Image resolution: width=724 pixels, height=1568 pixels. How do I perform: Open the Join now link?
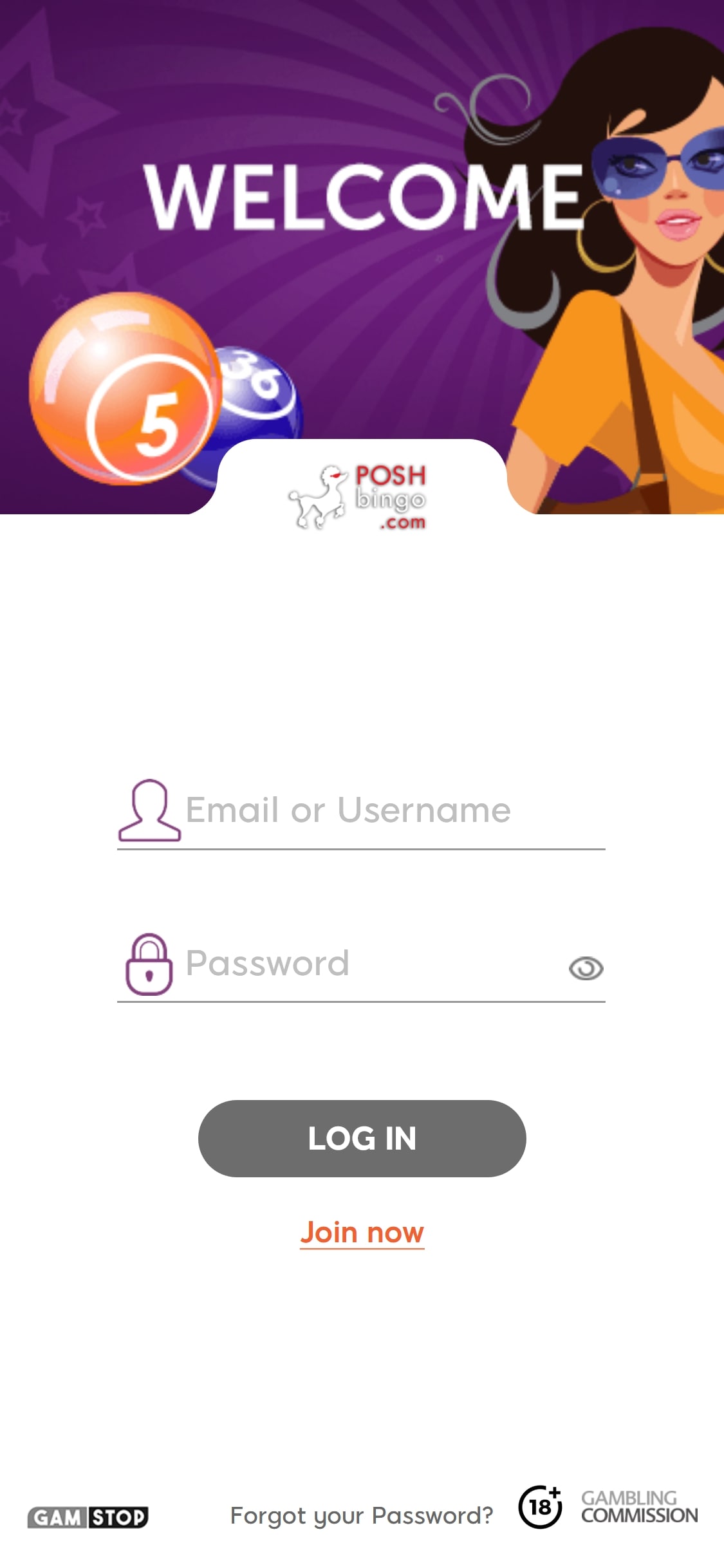click(x=362, y=1232)
